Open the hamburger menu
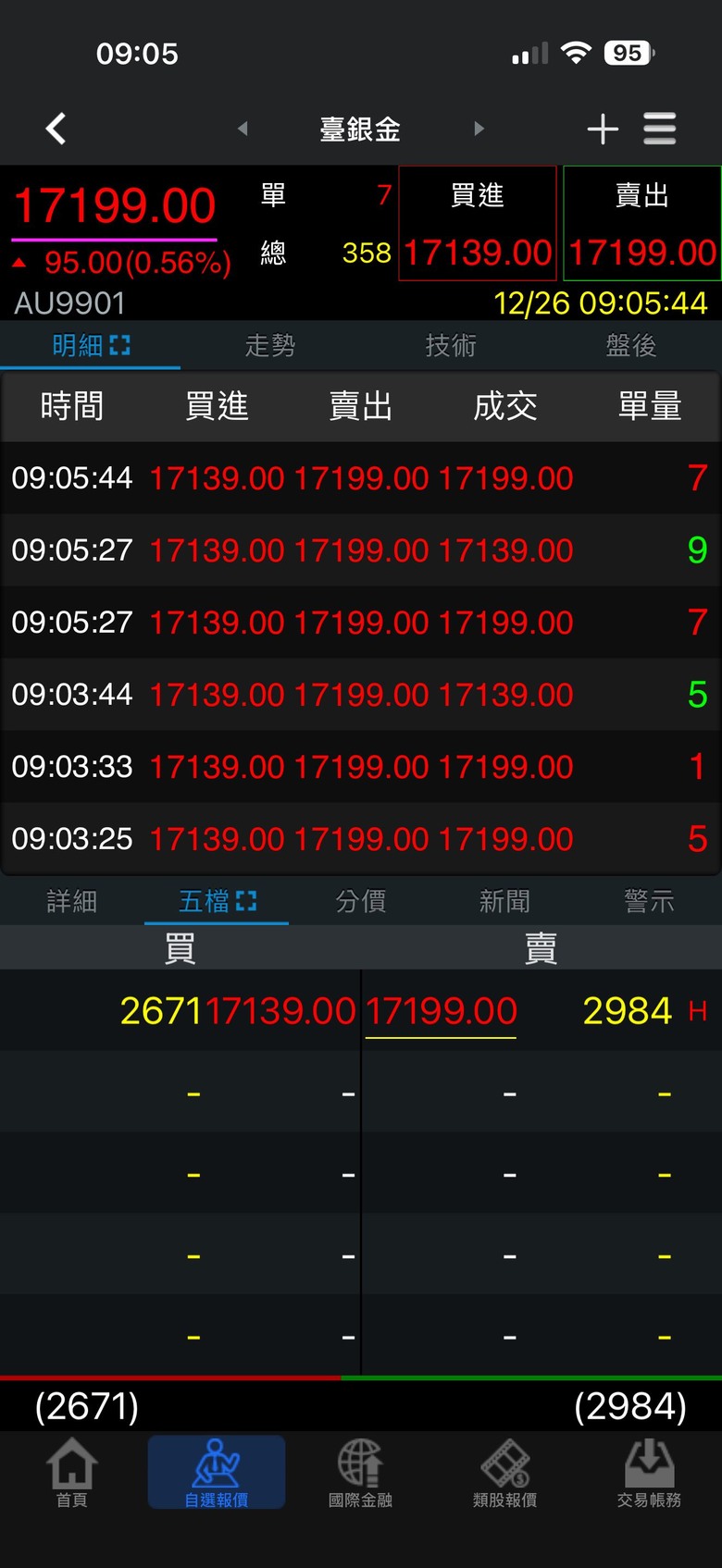Screen dimensions: 722x1568 [x=660, y=129]
